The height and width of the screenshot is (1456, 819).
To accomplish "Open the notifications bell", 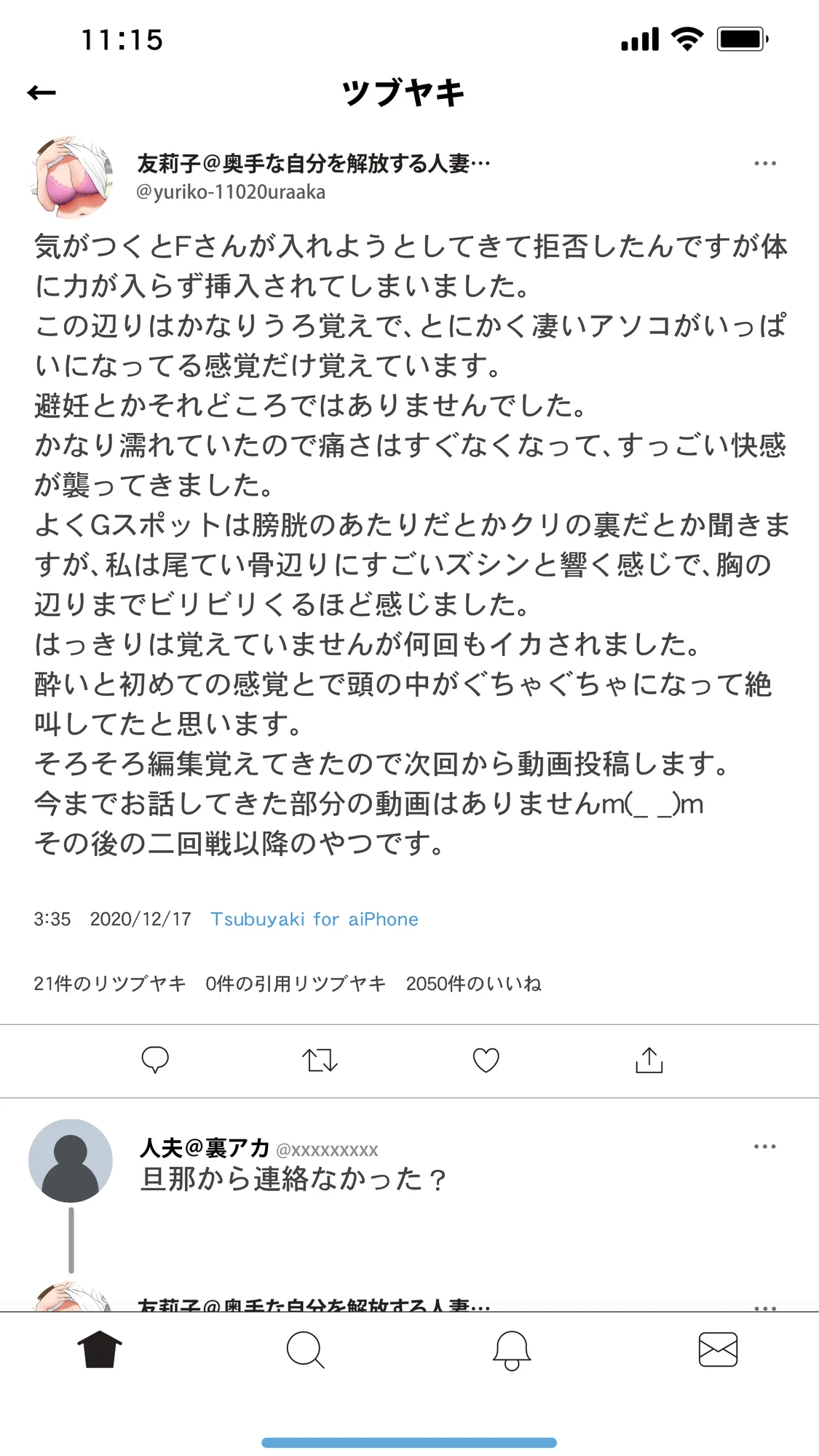I will [512, 1350].
